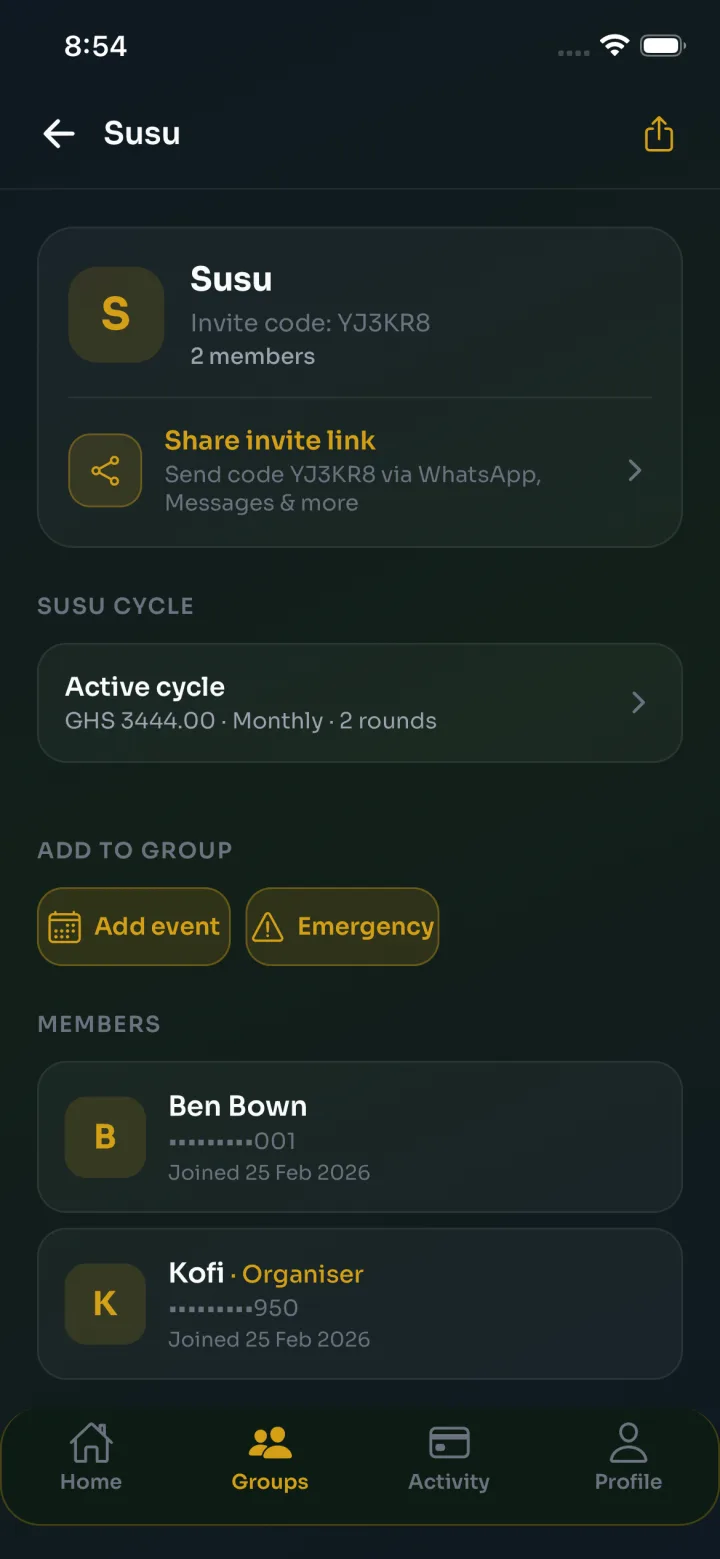Image resolution: width=720 pixels, height=1559 pixels.
Task: Expand the Active cycle details
Action: click(360, 702)
